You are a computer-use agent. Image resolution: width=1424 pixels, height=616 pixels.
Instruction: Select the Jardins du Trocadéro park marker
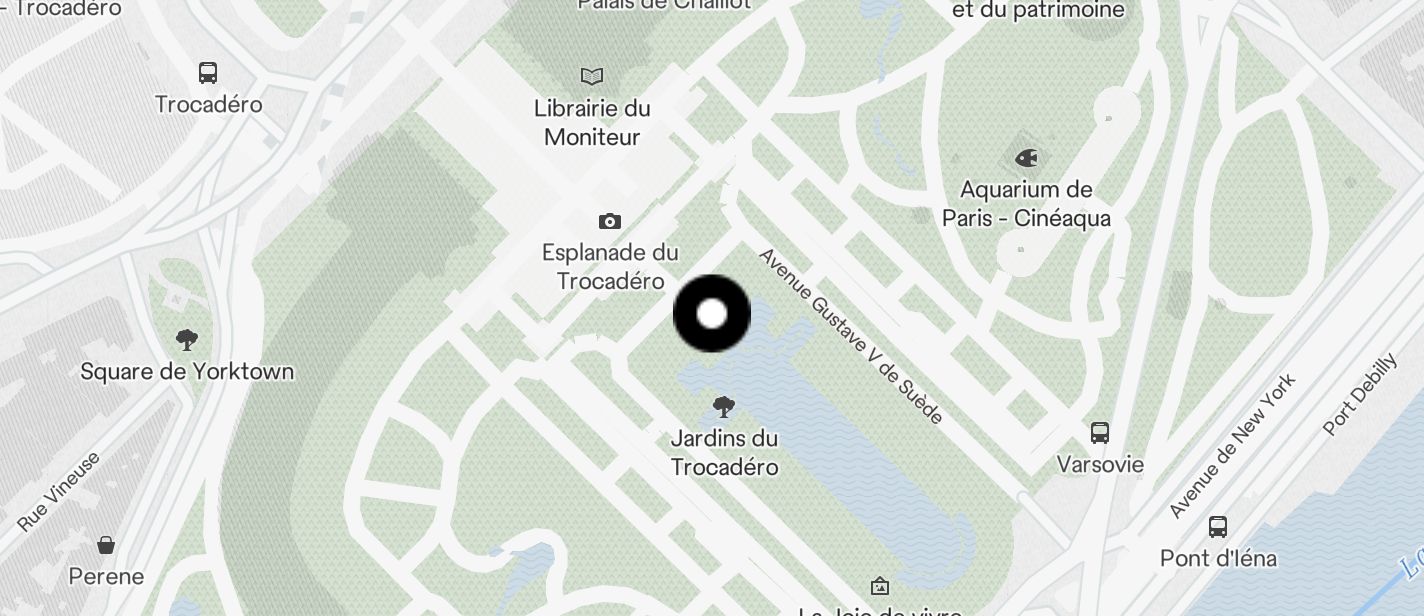(724, 406)
